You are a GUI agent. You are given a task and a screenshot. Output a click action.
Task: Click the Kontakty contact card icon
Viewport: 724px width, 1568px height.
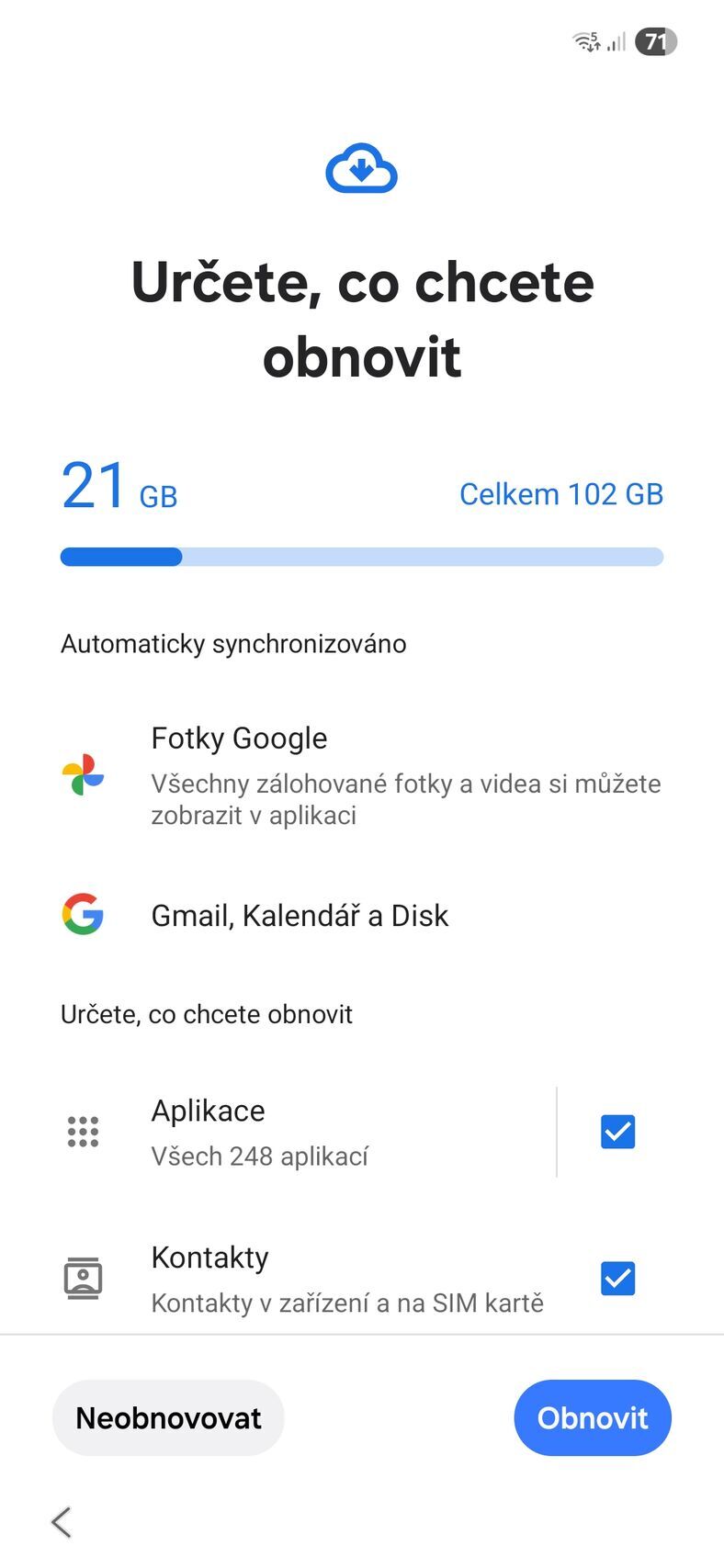(x=82, y=1277)
